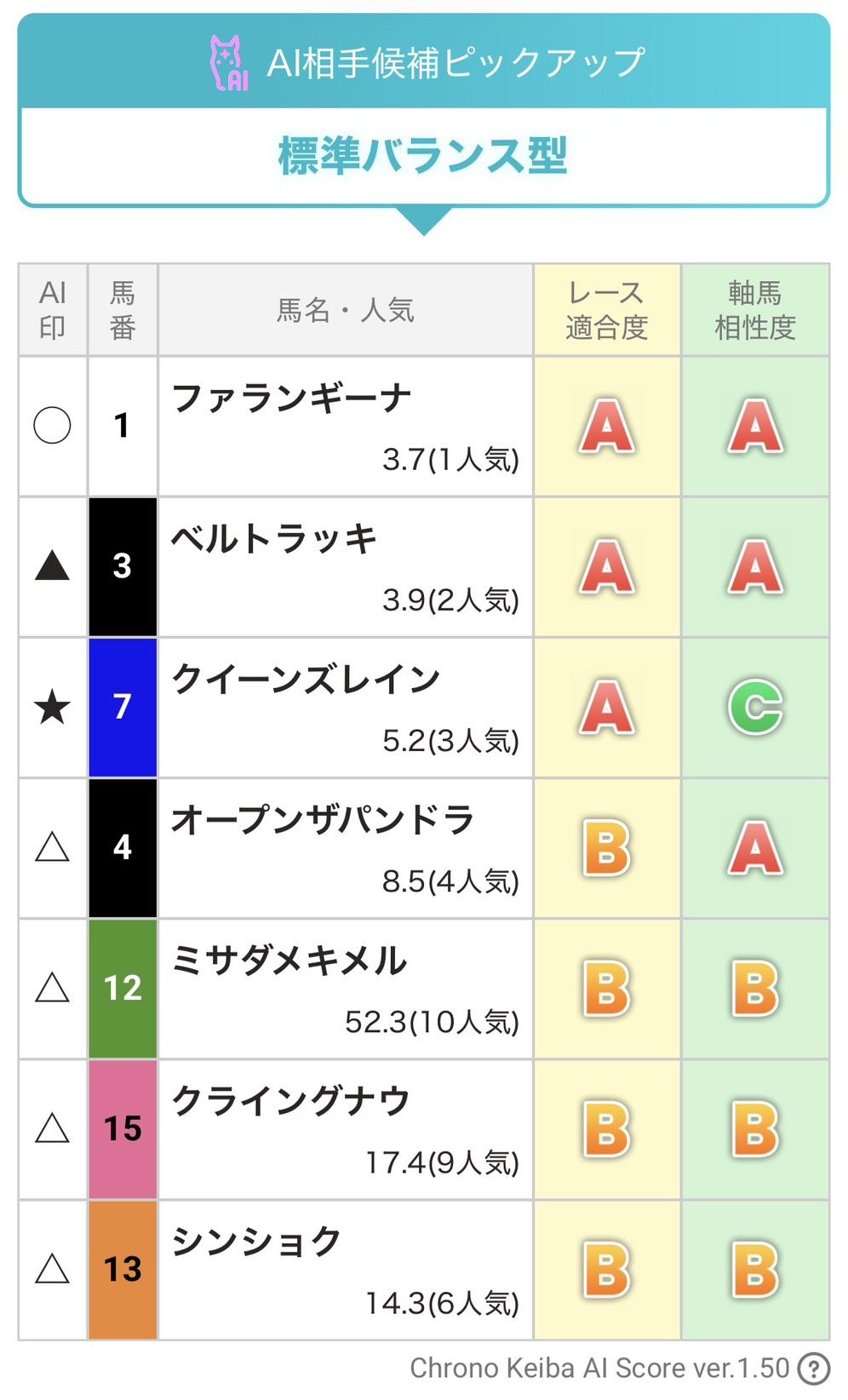
Task: Open the Chrono Keiba AI Score help icon
Action: click(813, 1368)
